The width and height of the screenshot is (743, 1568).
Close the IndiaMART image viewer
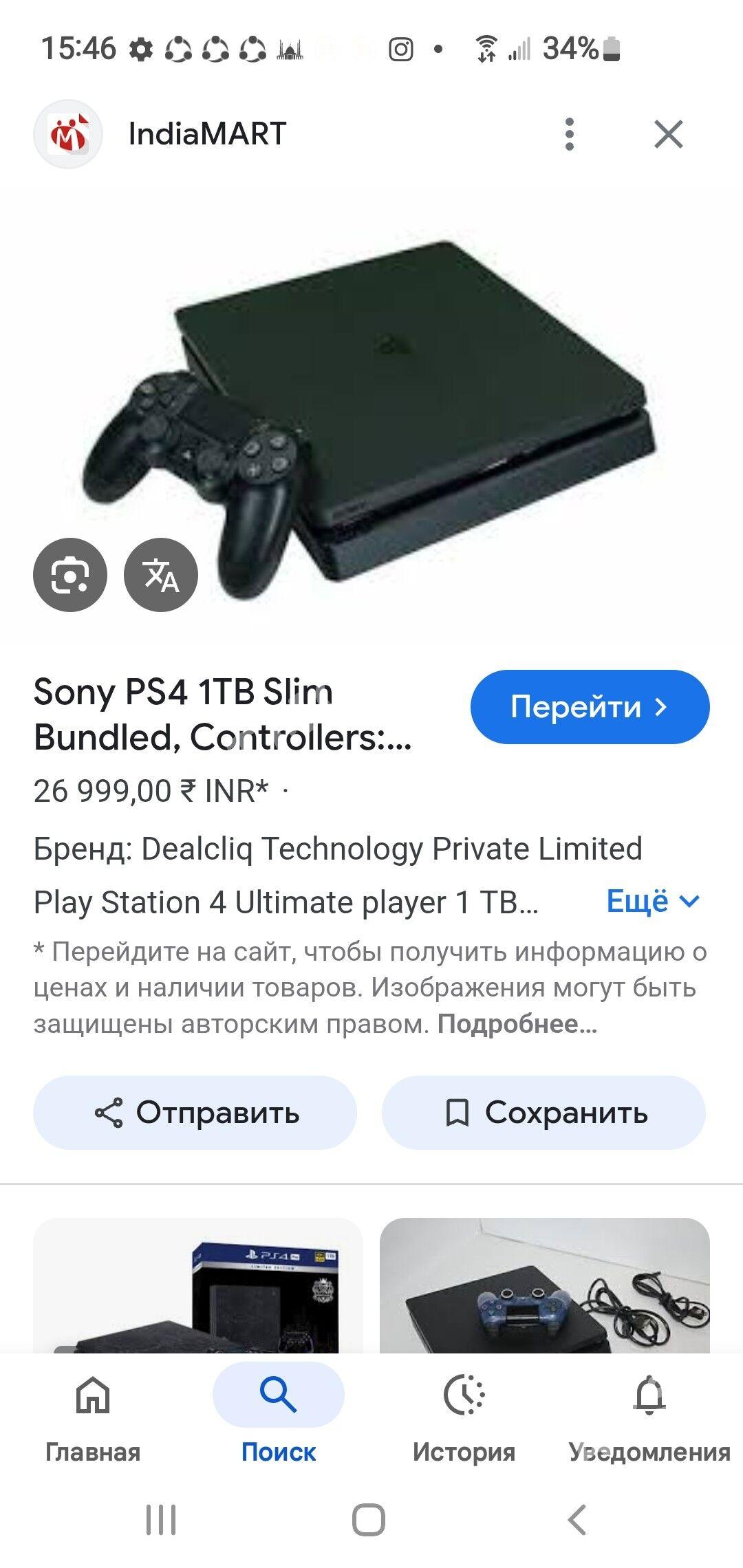[668, 134]
